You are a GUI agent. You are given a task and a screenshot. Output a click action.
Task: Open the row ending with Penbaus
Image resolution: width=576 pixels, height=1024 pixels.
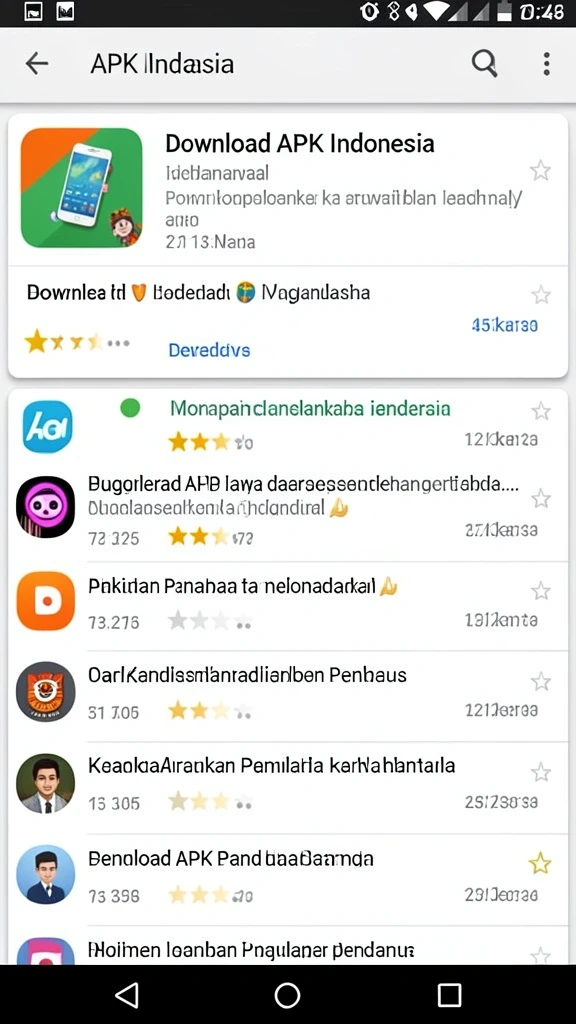coord(288,696)
